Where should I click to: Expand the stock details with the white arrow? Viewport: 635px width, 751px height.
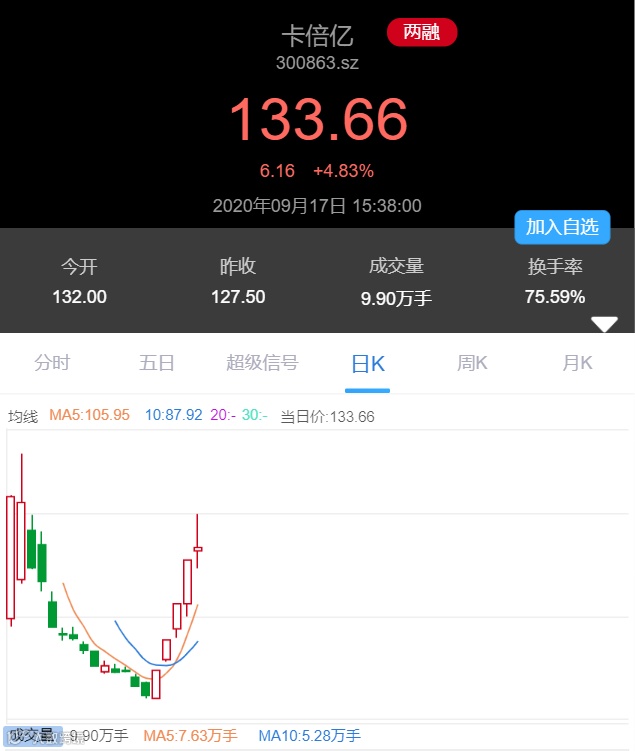point(605,324)
